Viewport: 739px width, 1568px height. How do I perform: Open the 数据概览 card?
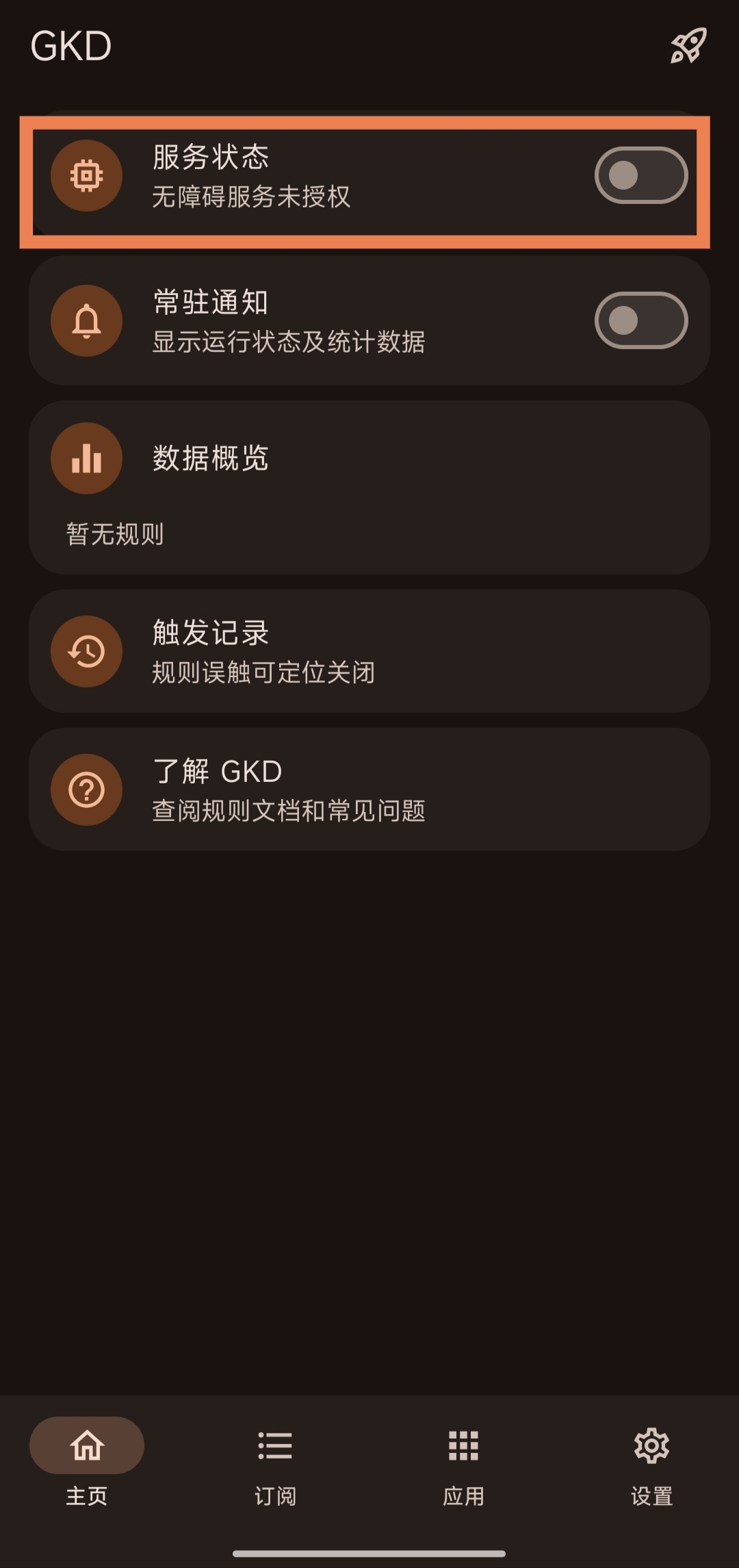(x=369, y=487)
